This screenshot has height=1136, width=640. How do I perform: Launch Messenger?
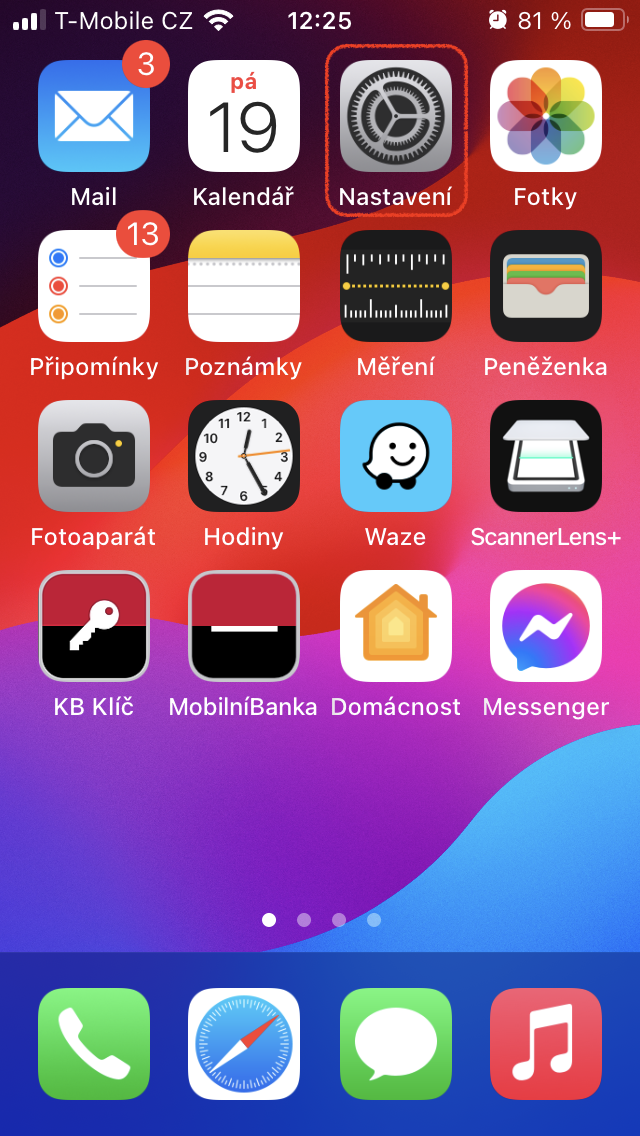pyautogui.click(x=545, y=626)
